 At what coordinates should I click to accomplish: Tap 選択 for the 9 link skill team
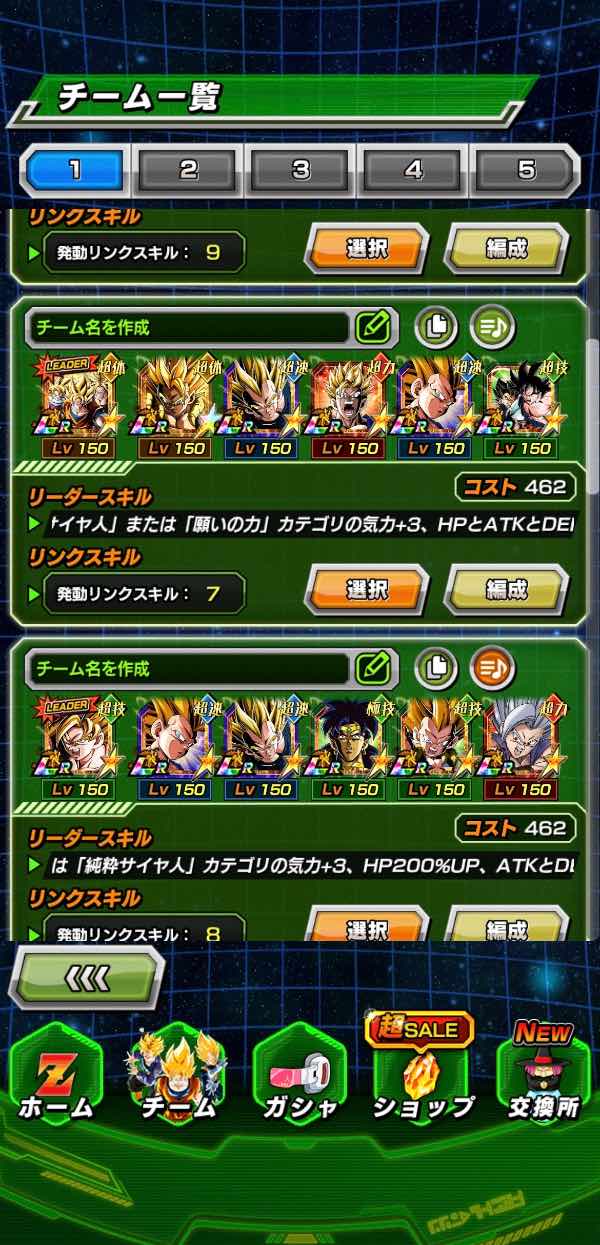coord(366,248)
